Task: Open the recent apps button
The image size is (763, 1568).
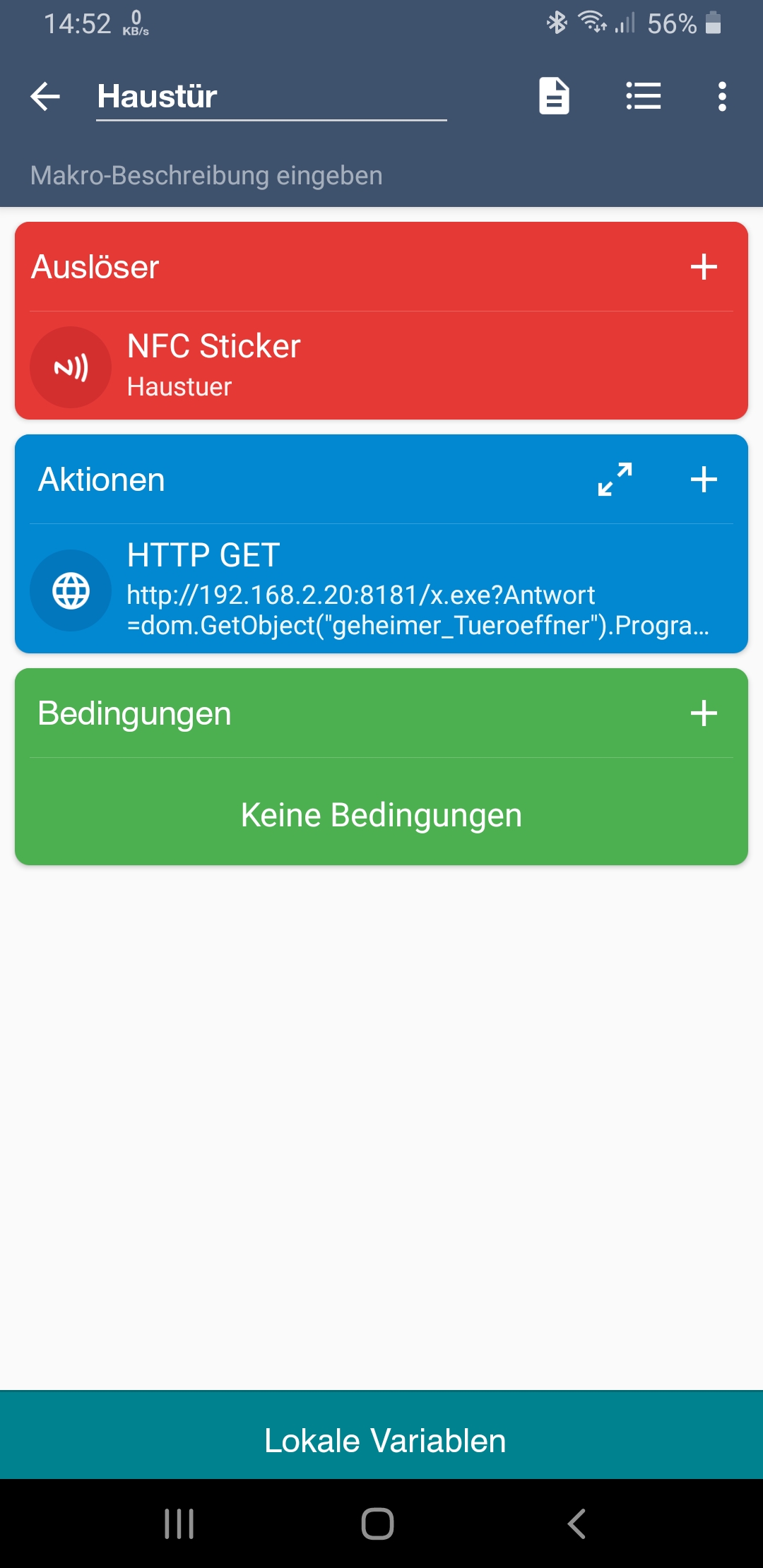Action: pos(179,1524)
